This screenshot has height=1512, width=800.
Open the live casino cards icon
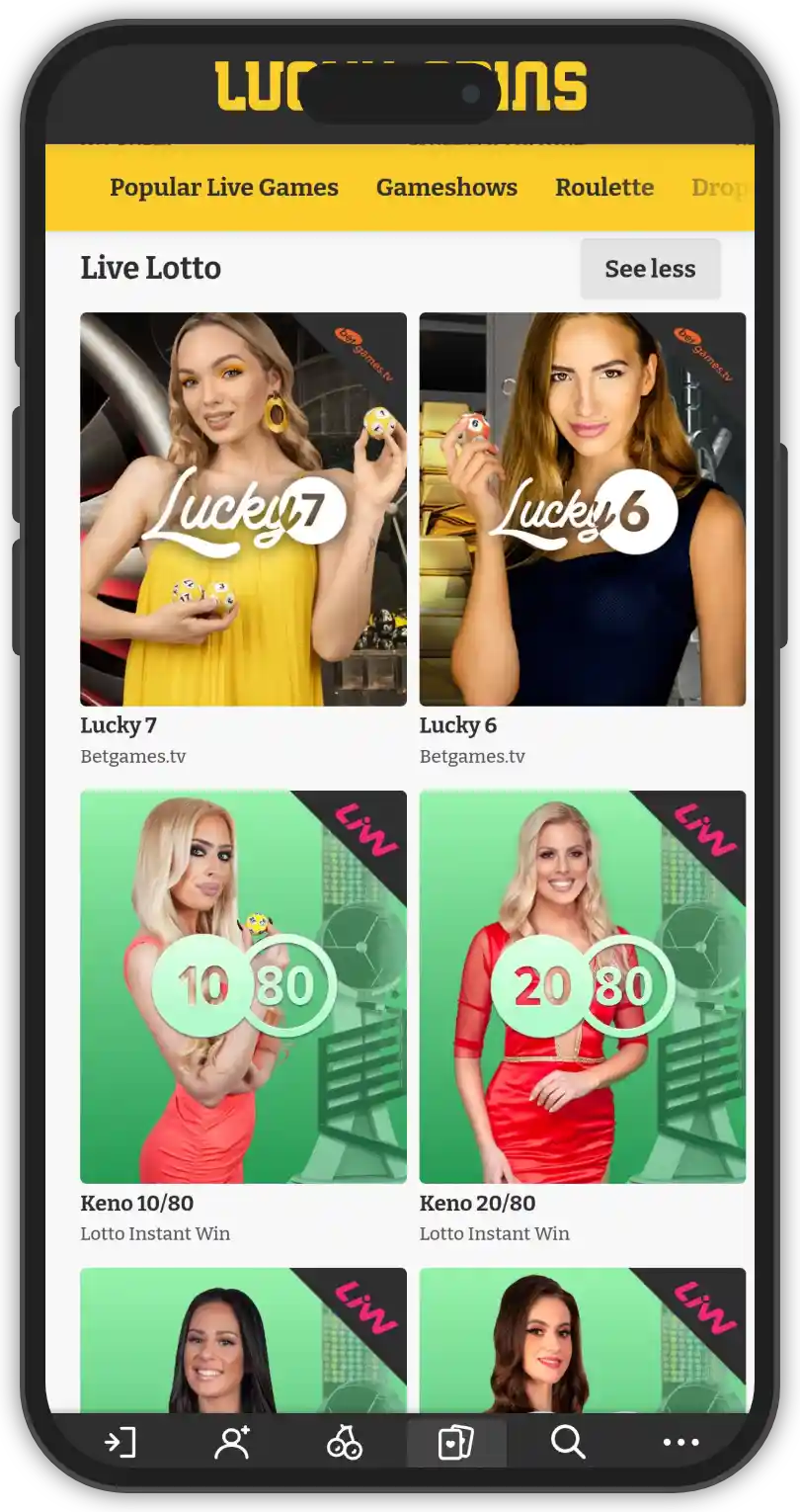(456, 1444)
